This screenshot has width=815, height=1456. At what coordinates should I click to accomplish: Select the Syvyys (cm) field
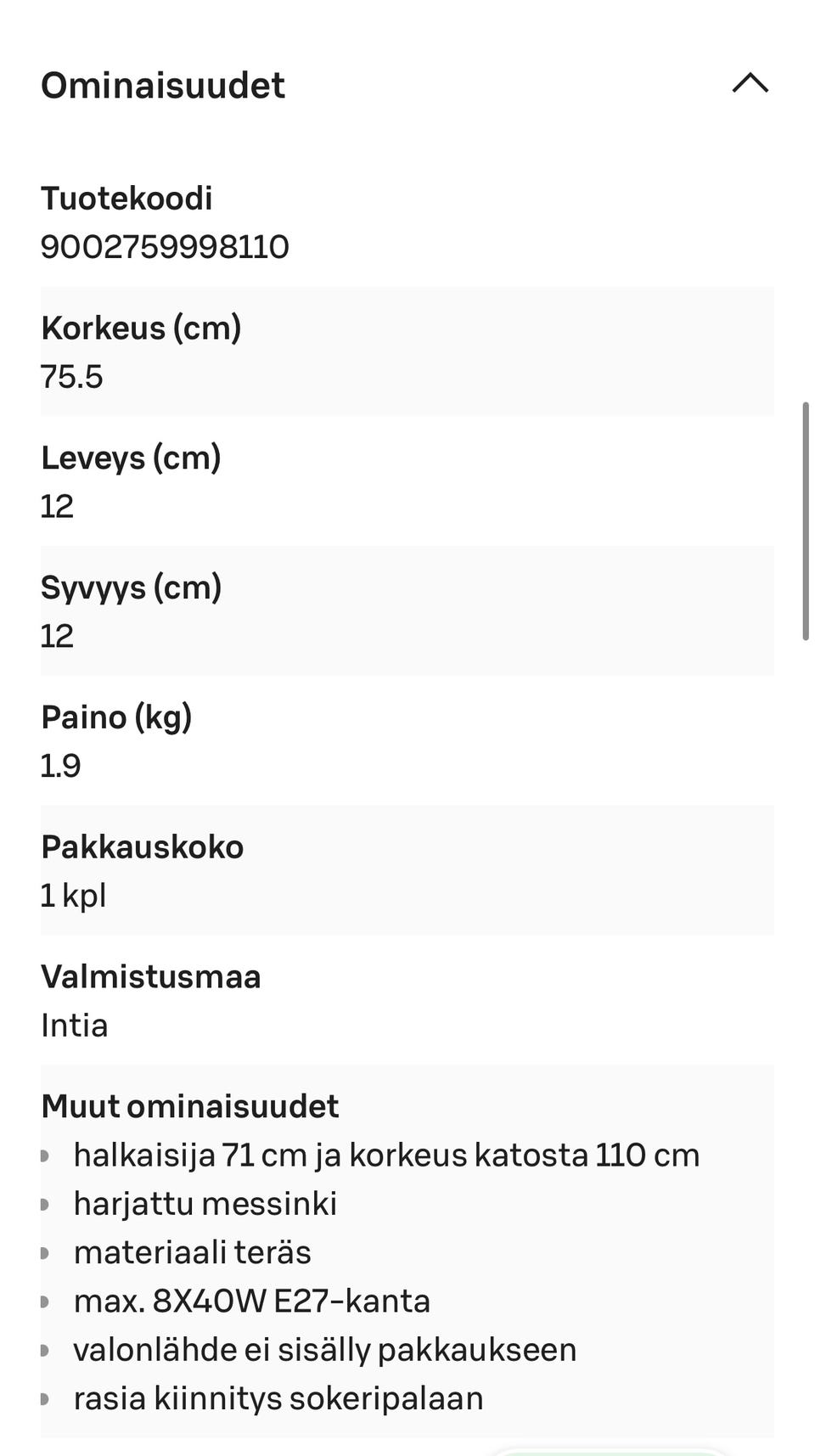coord(407,611)
